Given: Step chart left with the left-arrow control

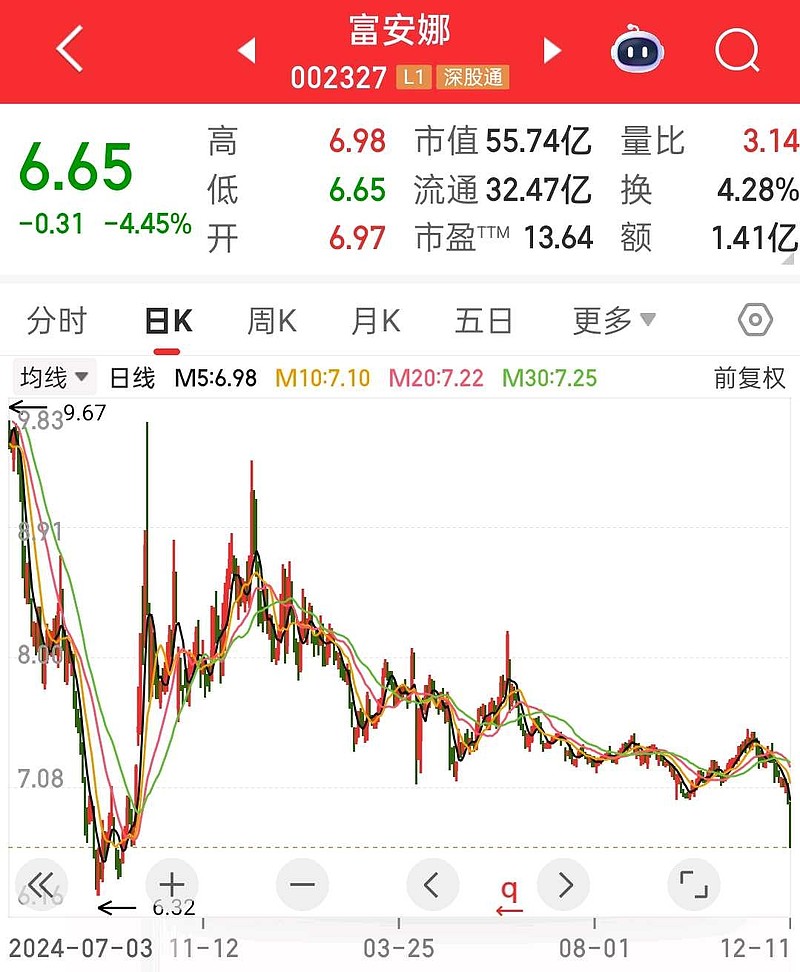Looking at the screenshot, I should [432, 884].
